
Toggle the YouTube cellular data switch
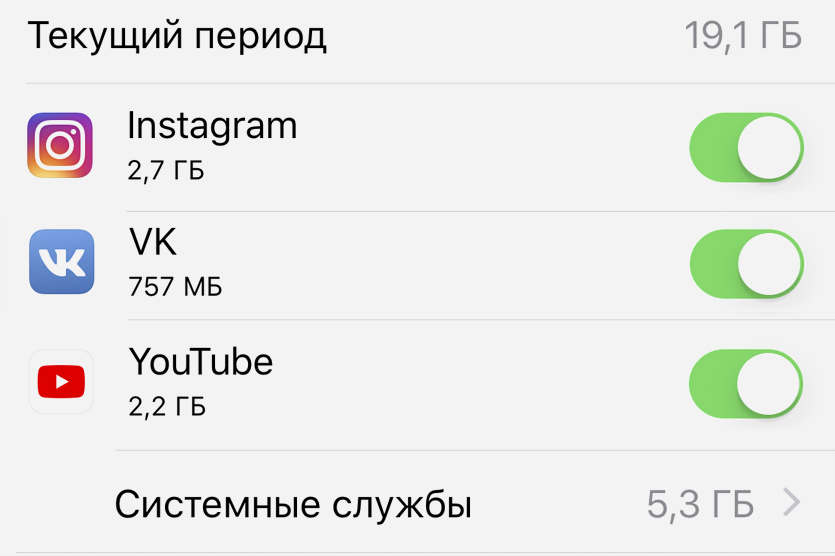tap(746, 384)
